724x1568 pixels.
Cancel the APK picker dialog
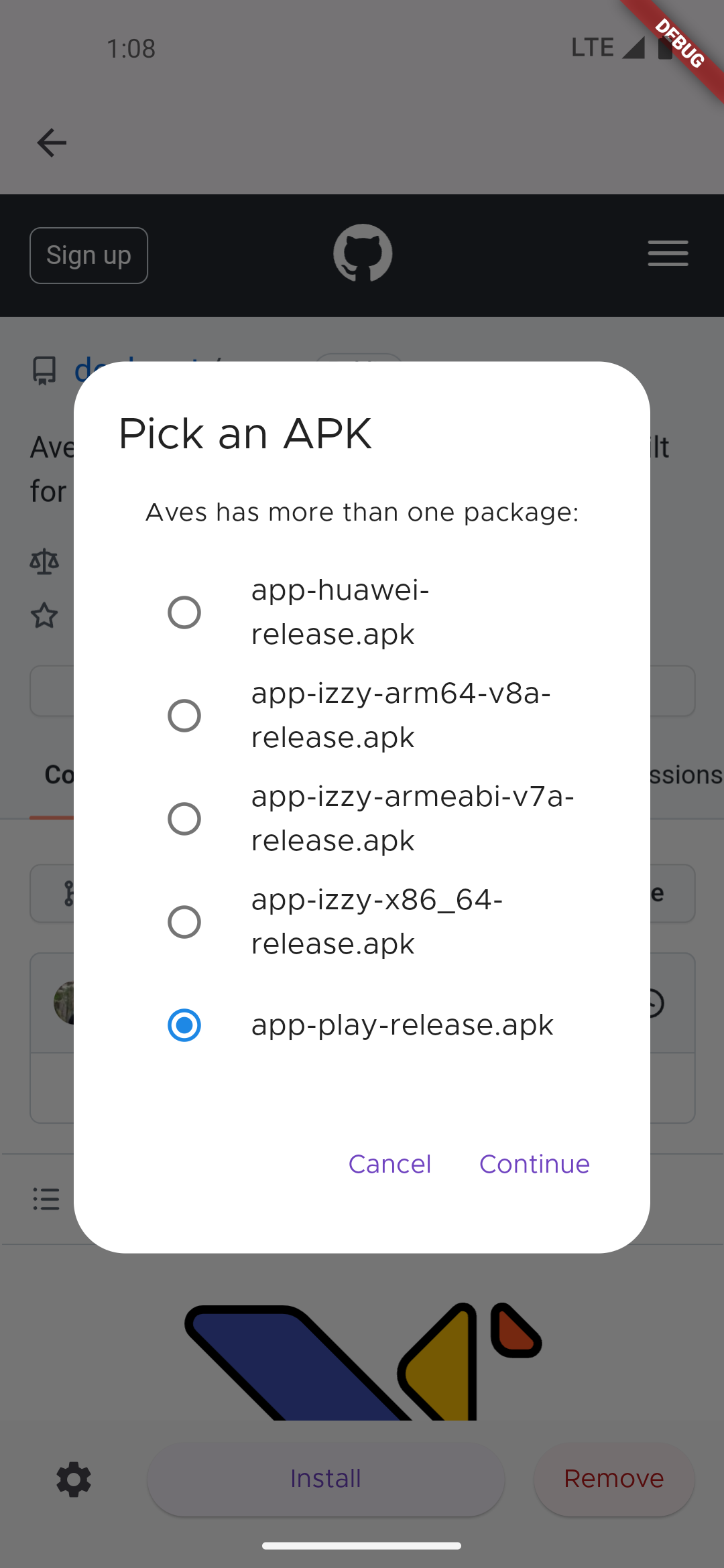pyautogui.click(x=389, y=1164)
